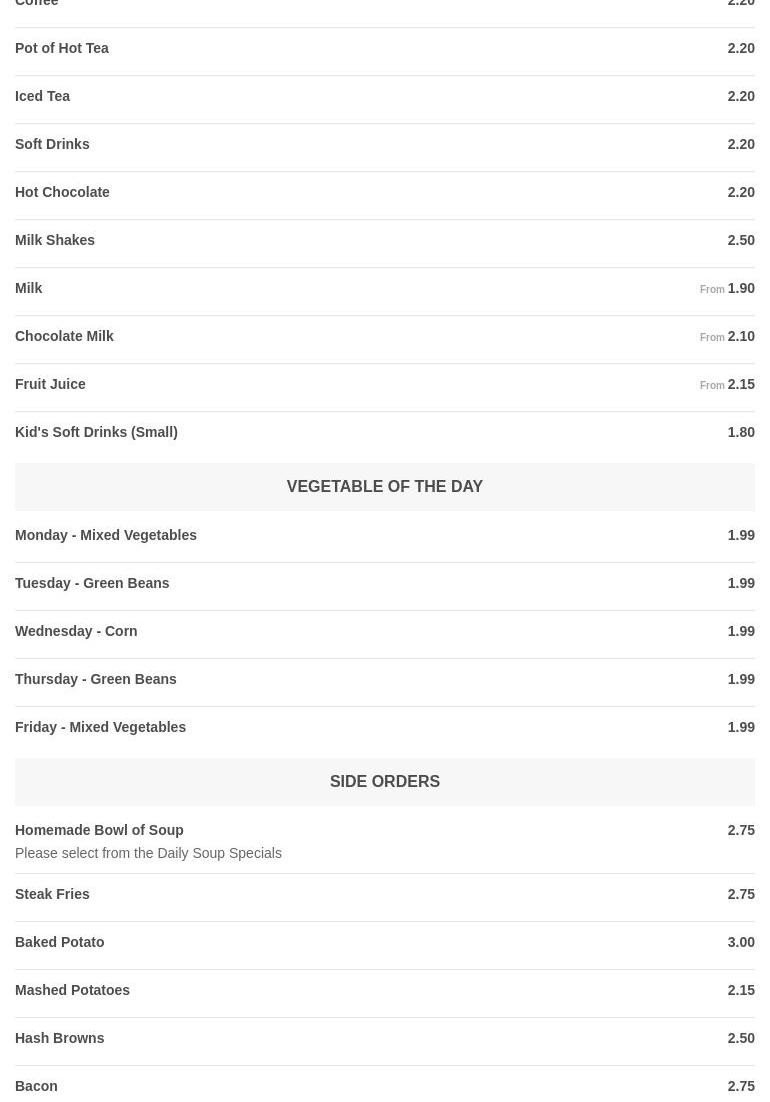Open the Bacon side order

click(x=385, y=1084)
